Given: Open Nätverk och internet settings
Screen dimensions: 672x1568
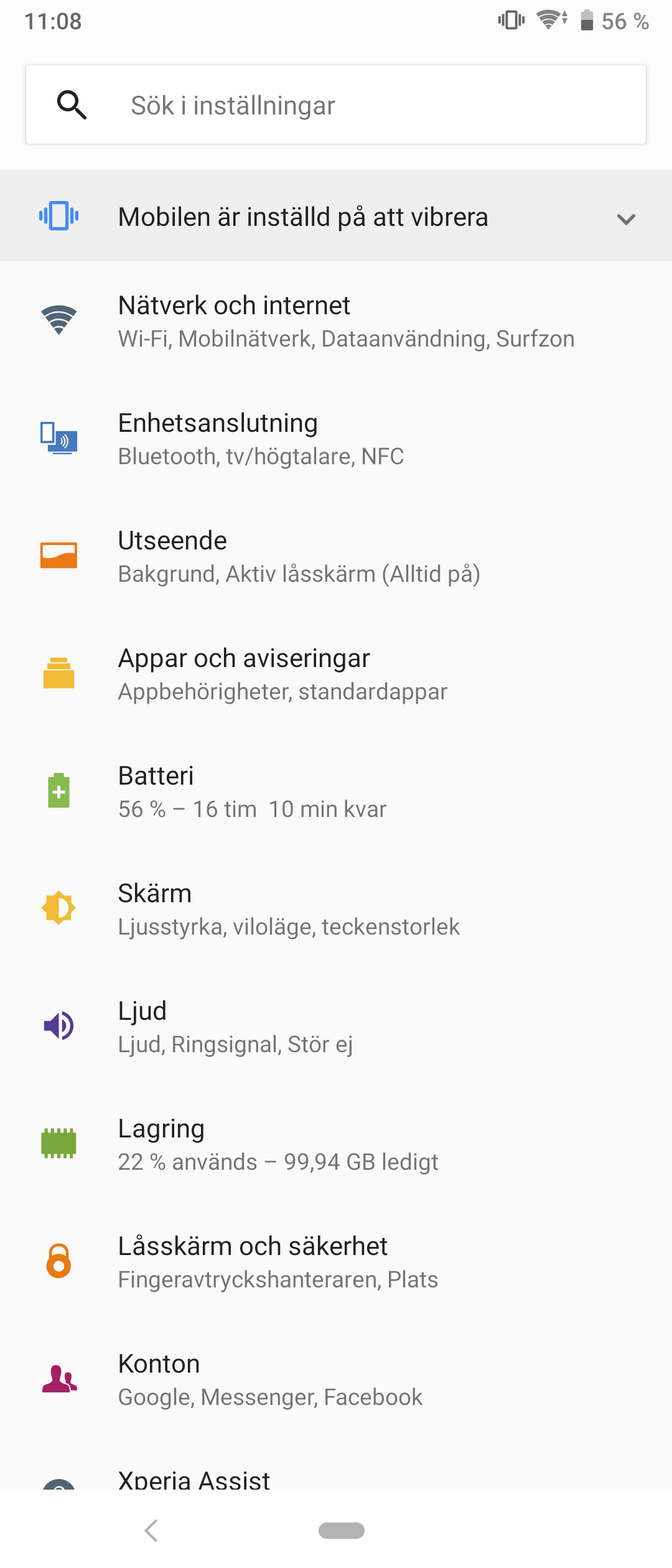Looking at the screenshot, I should coord(336,321).
